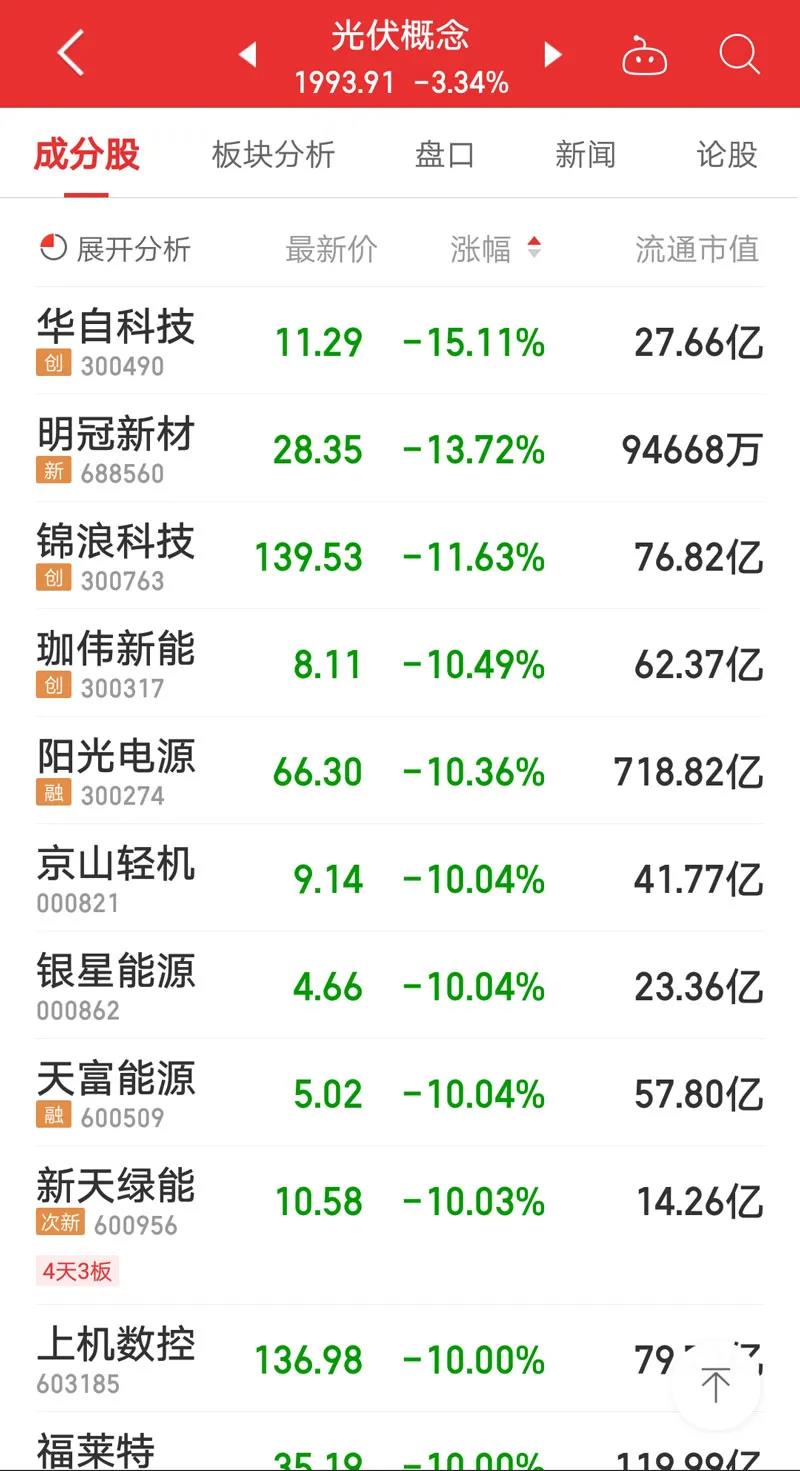Switch to the 板块分析 tab
Screen dimensions: 800x1471
(x=273, y=155)
